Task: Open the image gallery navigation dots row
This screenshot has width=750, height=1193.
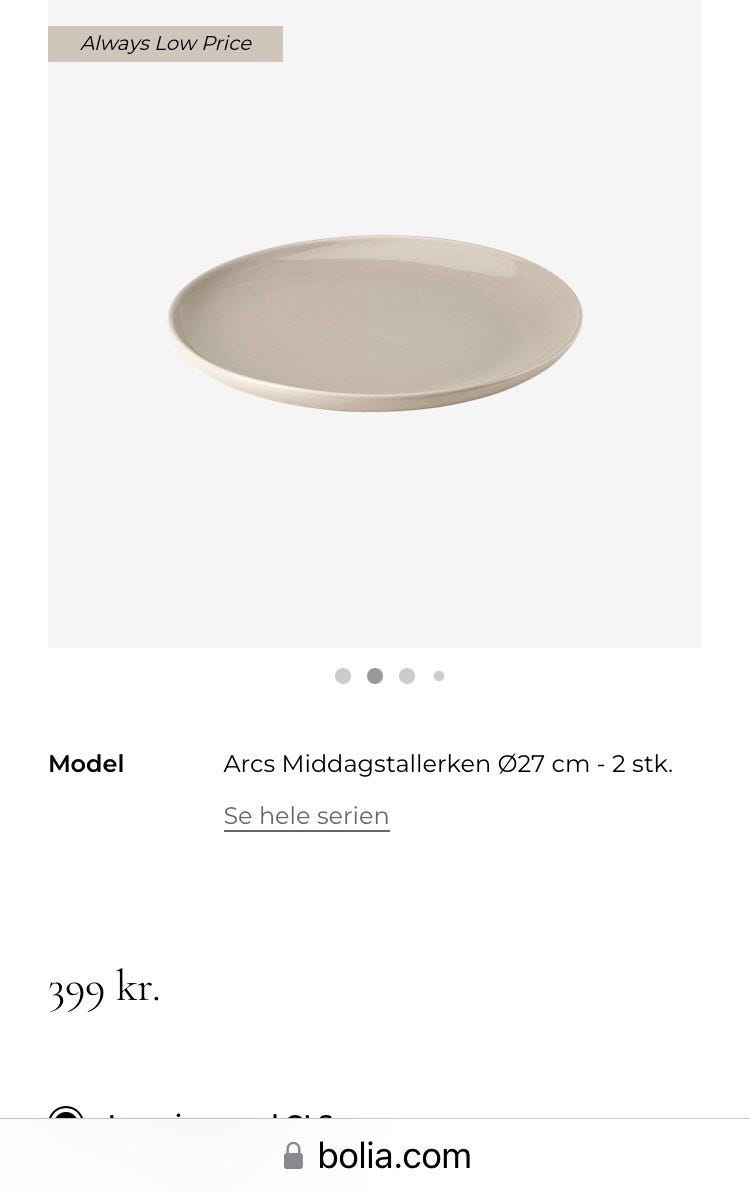Action: (x=390, y=676)
